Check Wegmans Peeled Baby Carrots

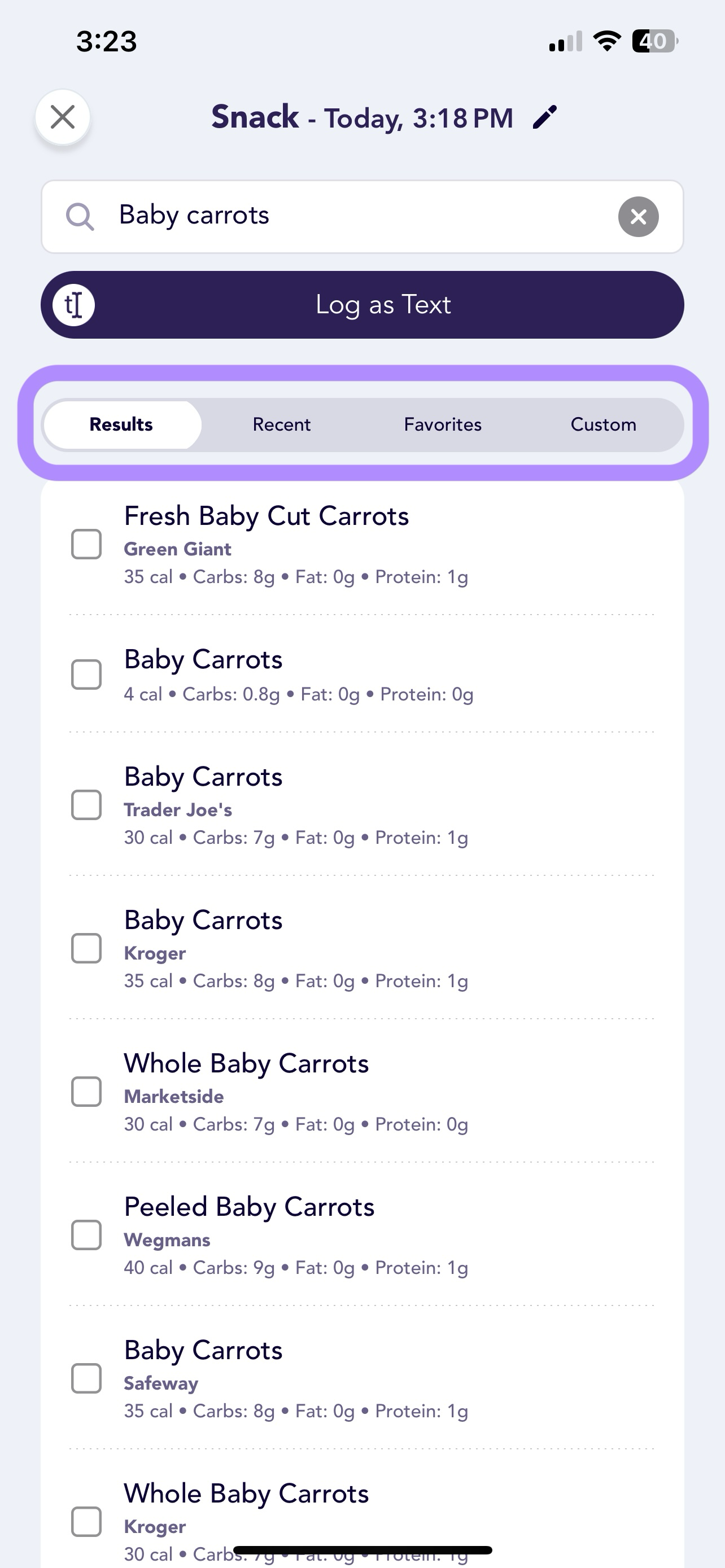coord(86,1235)
